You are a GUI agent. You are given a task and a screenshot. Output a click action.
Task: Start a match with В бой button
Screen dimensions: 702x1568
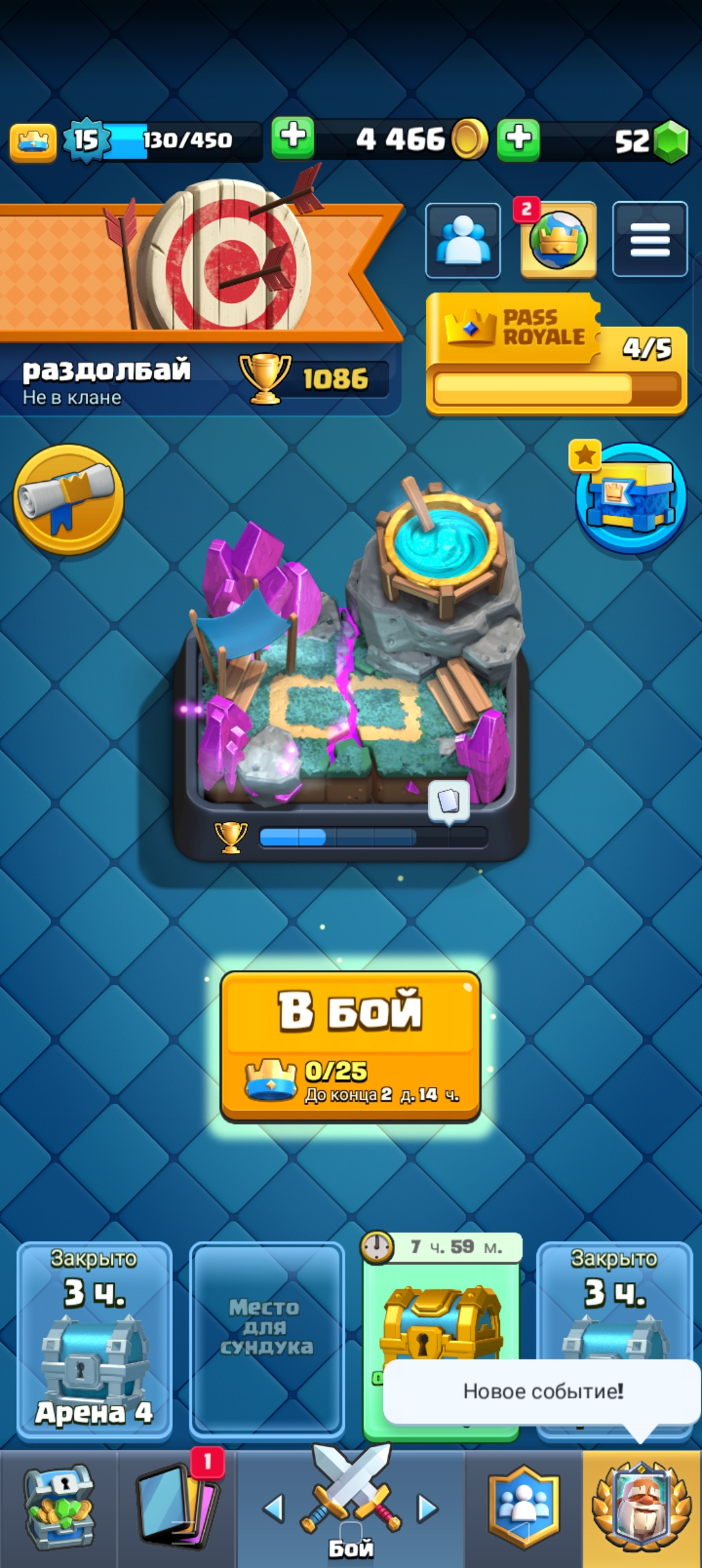pyautogui.click(x=350, y=1047)
